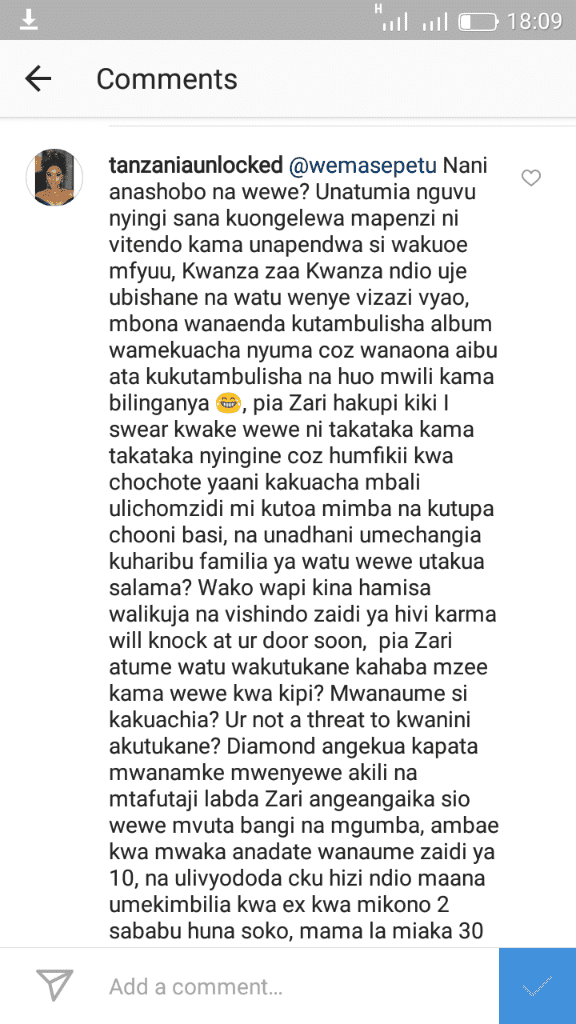Viewport: 576px width, 1024px height.
Task: Open the @wemasepetu mention
Action: pyautogui.click(x=363, y=166)
